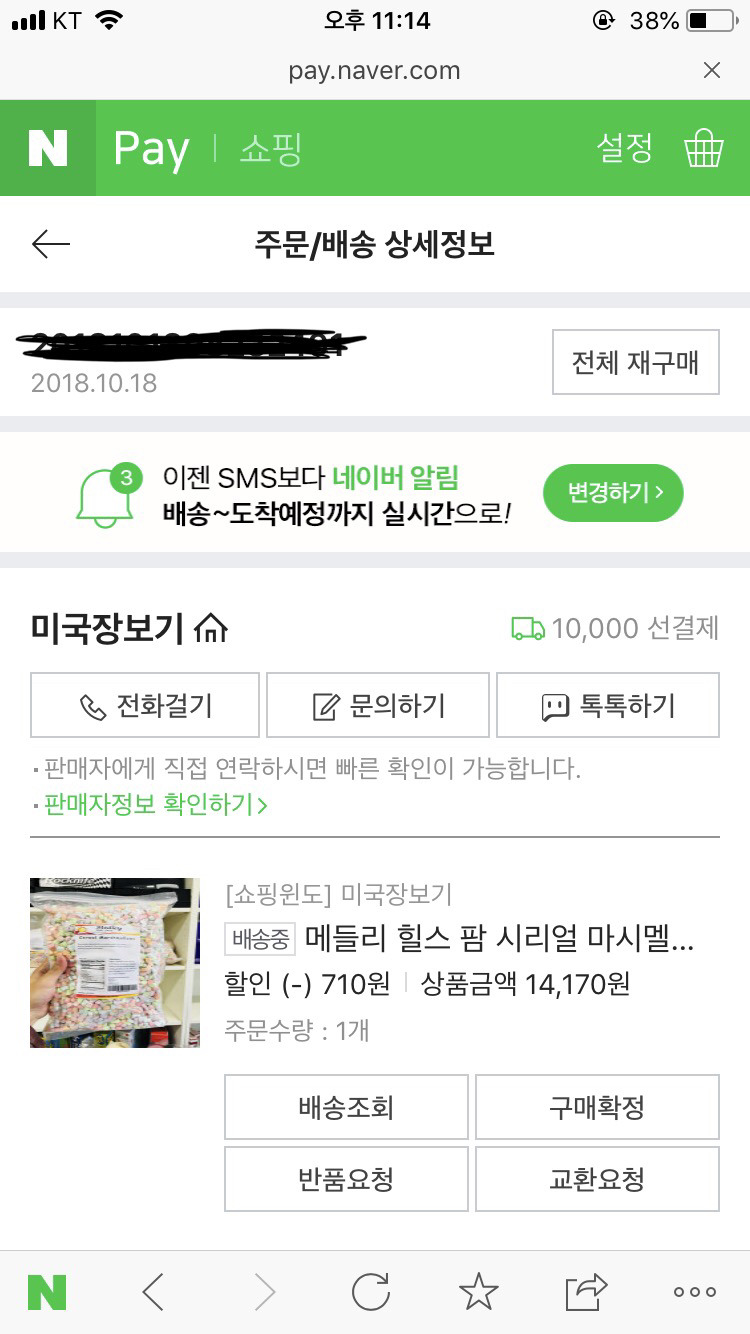Close the pay.naver.com web view
750x1334 pixels.
[x=711, y=70]
